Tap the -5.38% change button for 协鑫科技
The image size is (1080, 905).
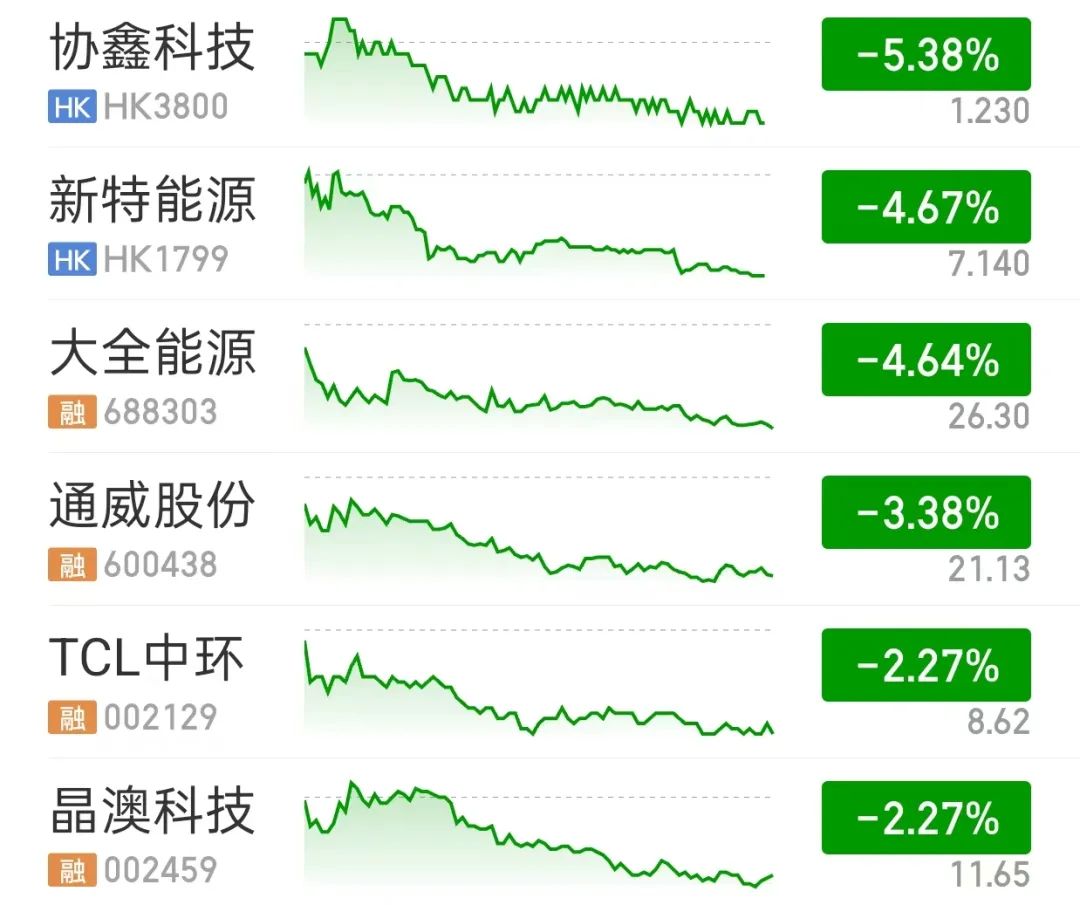click(x=926, y=55)
